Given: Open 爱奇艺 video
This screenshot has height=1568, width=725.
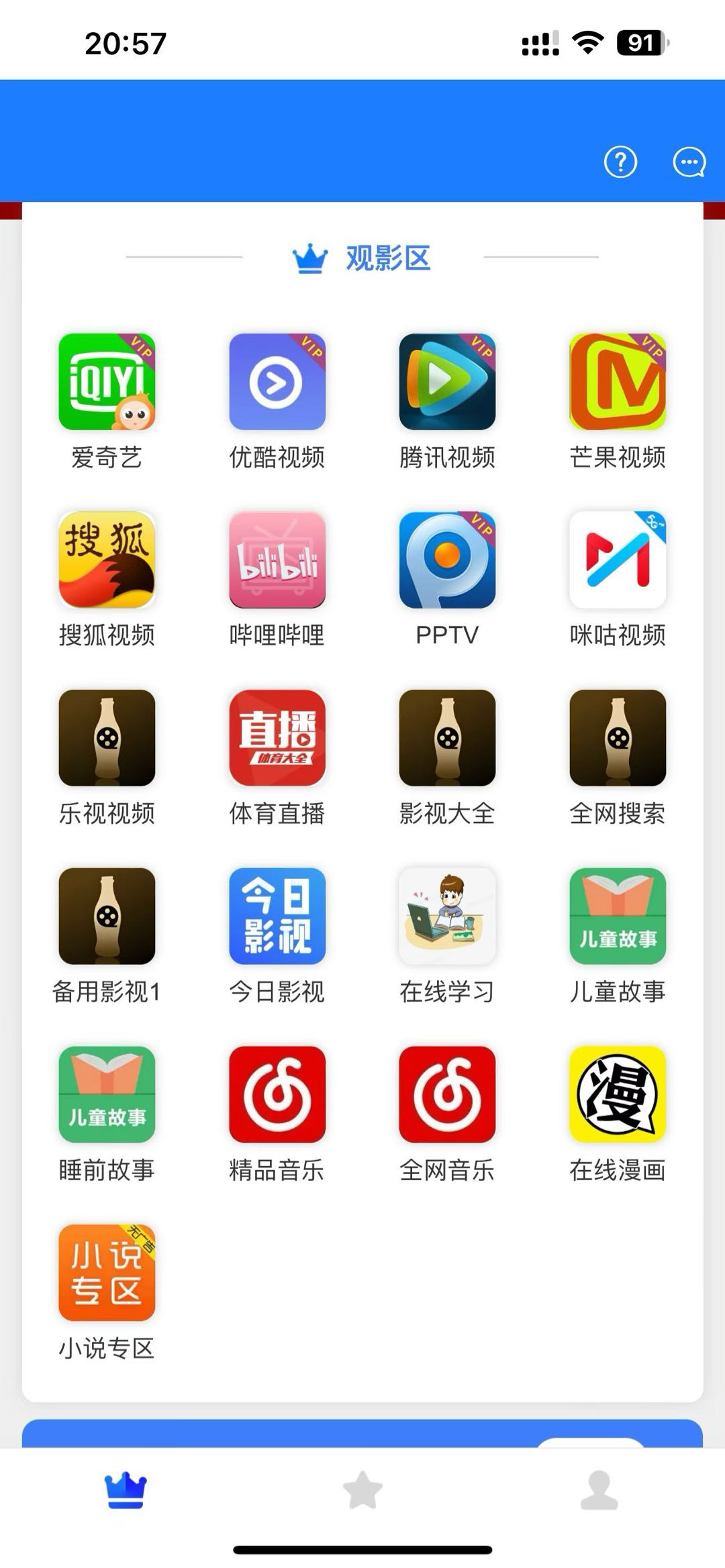Looking at the screenshot, I should pyautogui.click(x=107, y=382).
